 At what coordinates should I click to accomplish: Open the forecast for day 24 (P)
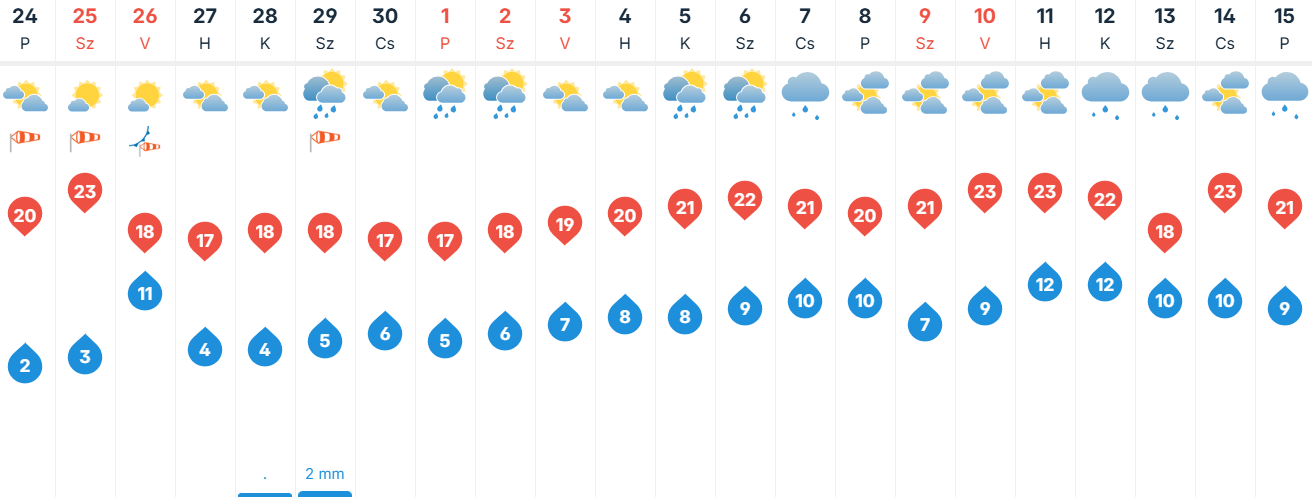[25, 30]
